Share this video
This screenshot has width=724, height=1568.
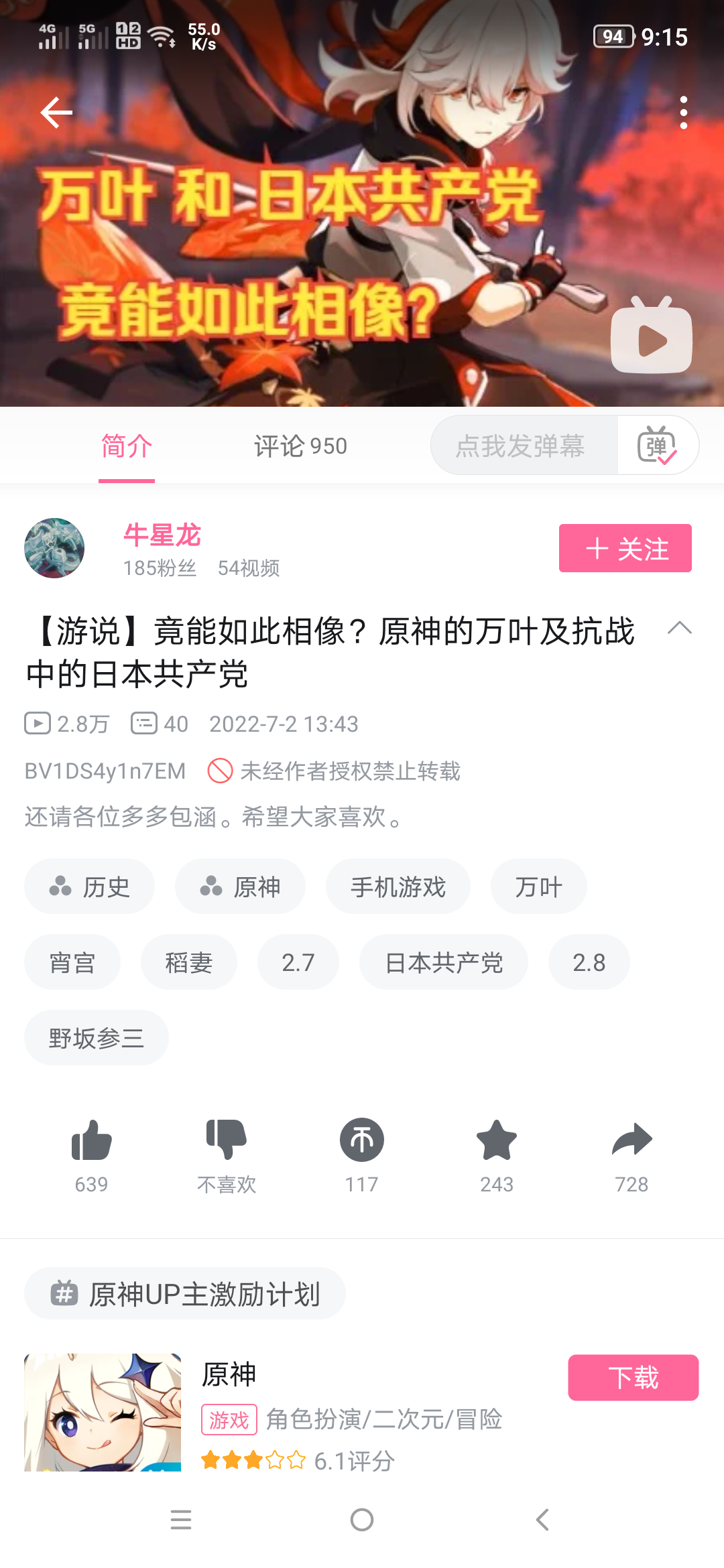coord(631,1141)
